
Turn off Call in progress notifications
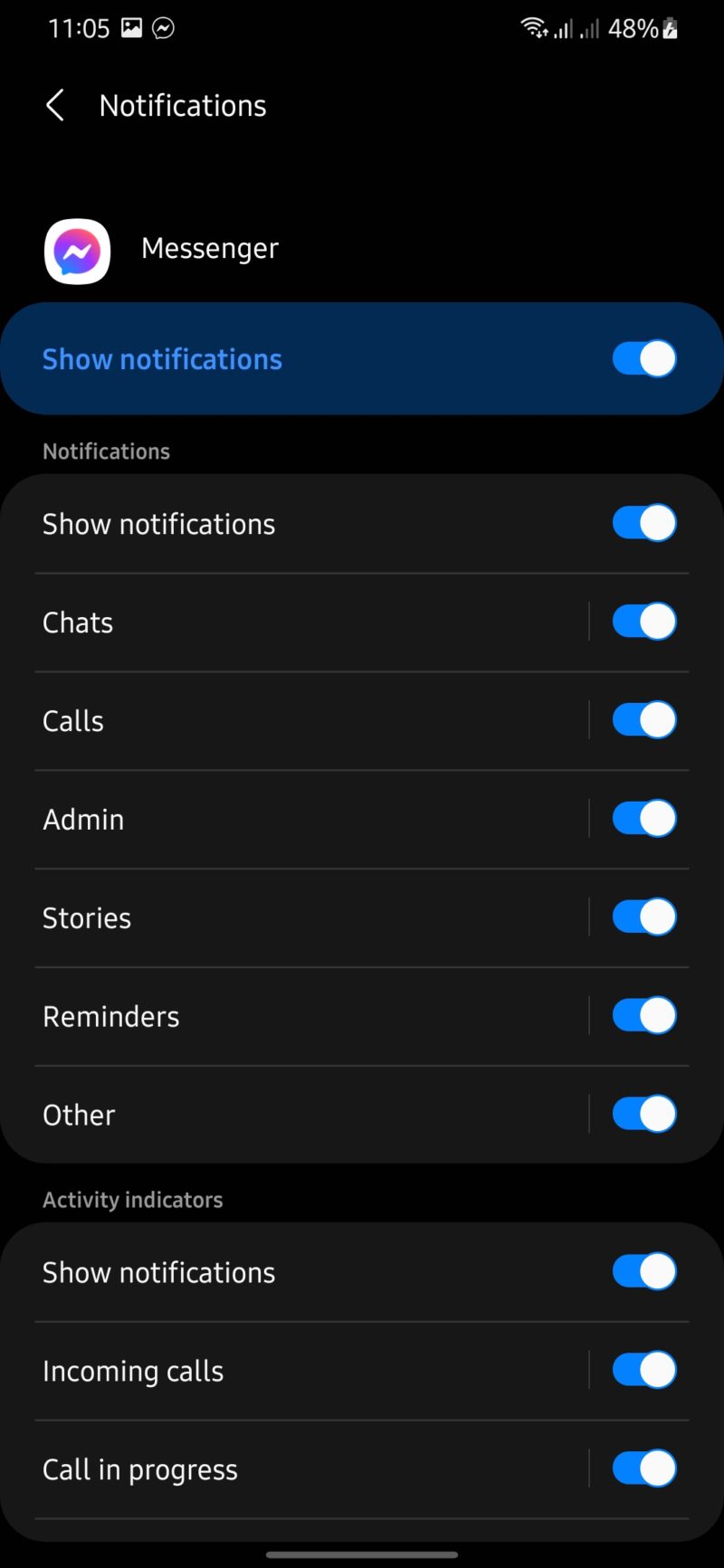pos(643,1468)
